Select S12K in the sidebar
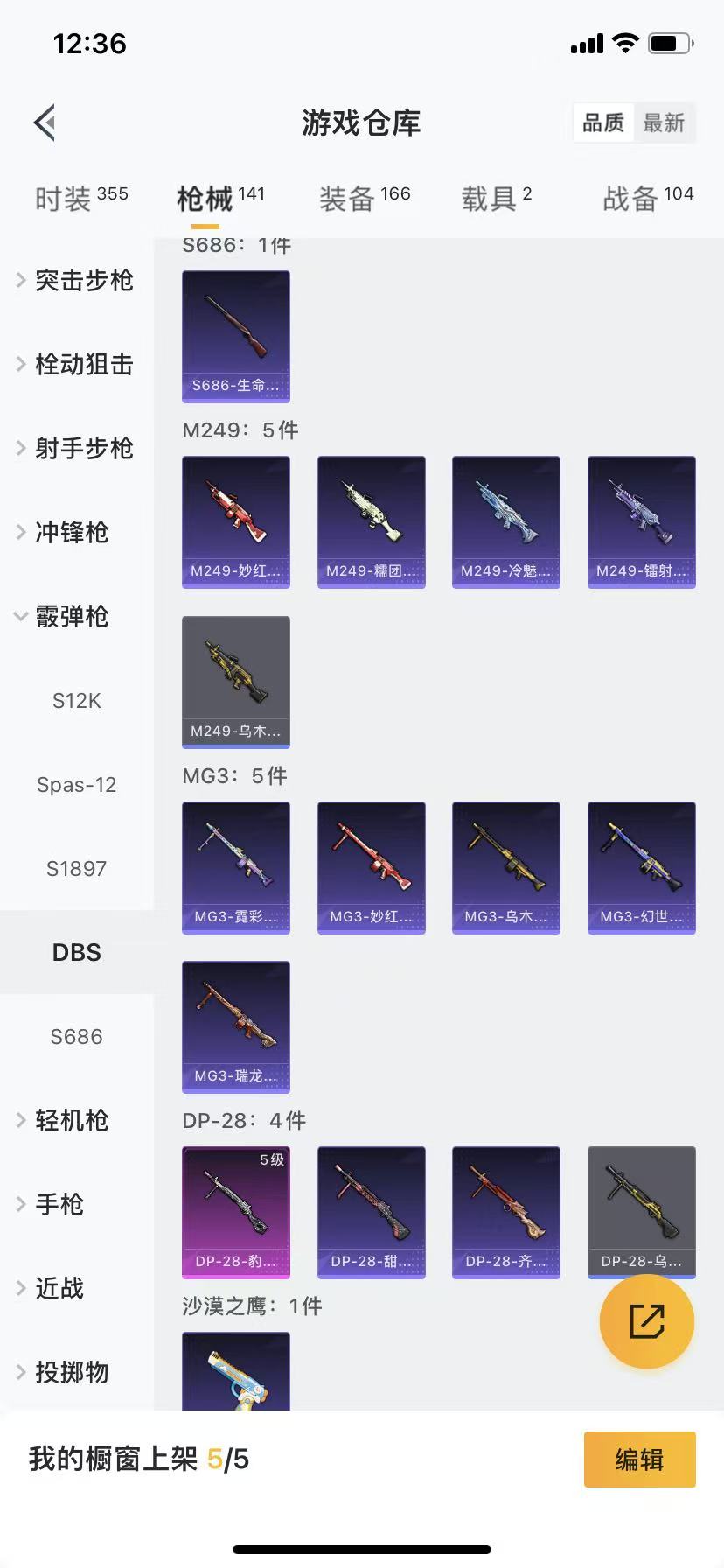This screenshot has width=724, height=1568. (x=77, y=700)
